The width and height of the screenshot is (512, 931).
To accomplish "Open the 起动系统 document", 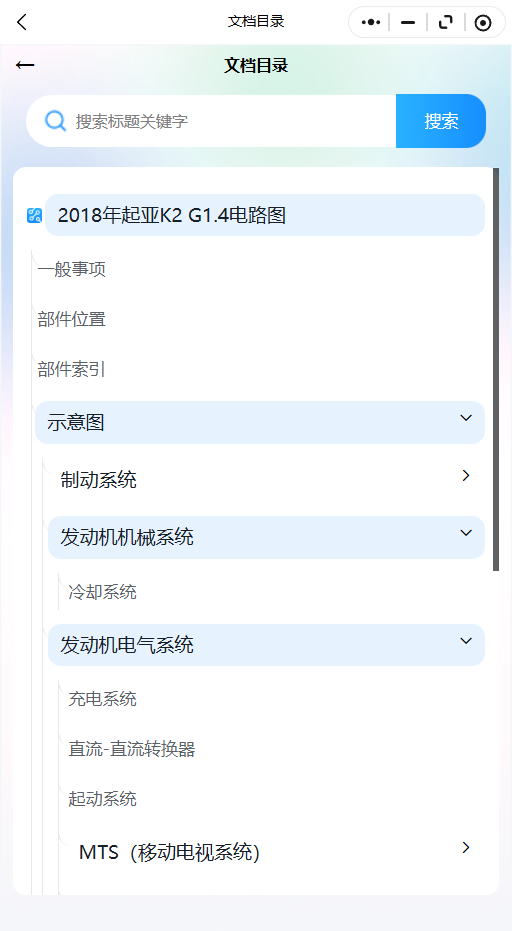I will point(102,799).
